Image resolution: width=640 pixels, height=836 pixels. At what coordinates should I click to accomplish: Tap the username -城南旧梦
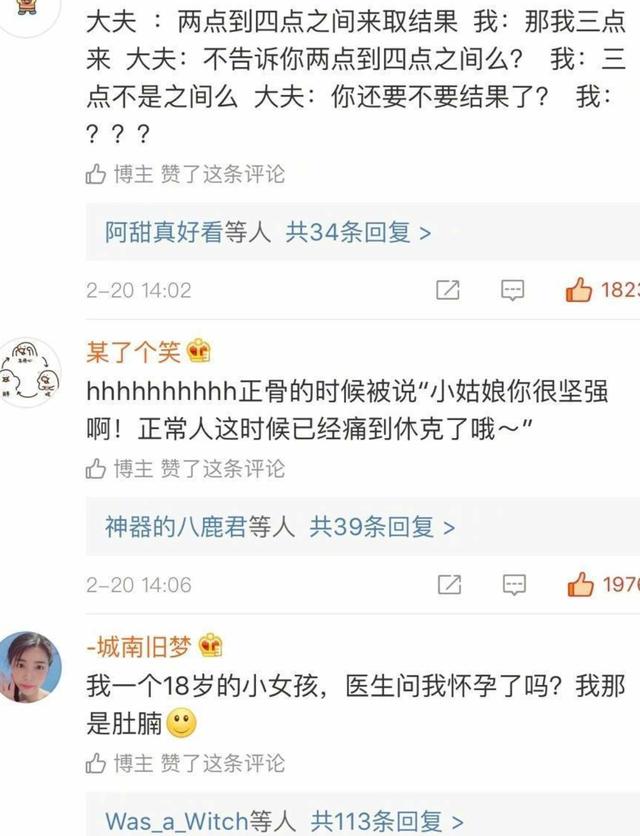pos(143,645)
